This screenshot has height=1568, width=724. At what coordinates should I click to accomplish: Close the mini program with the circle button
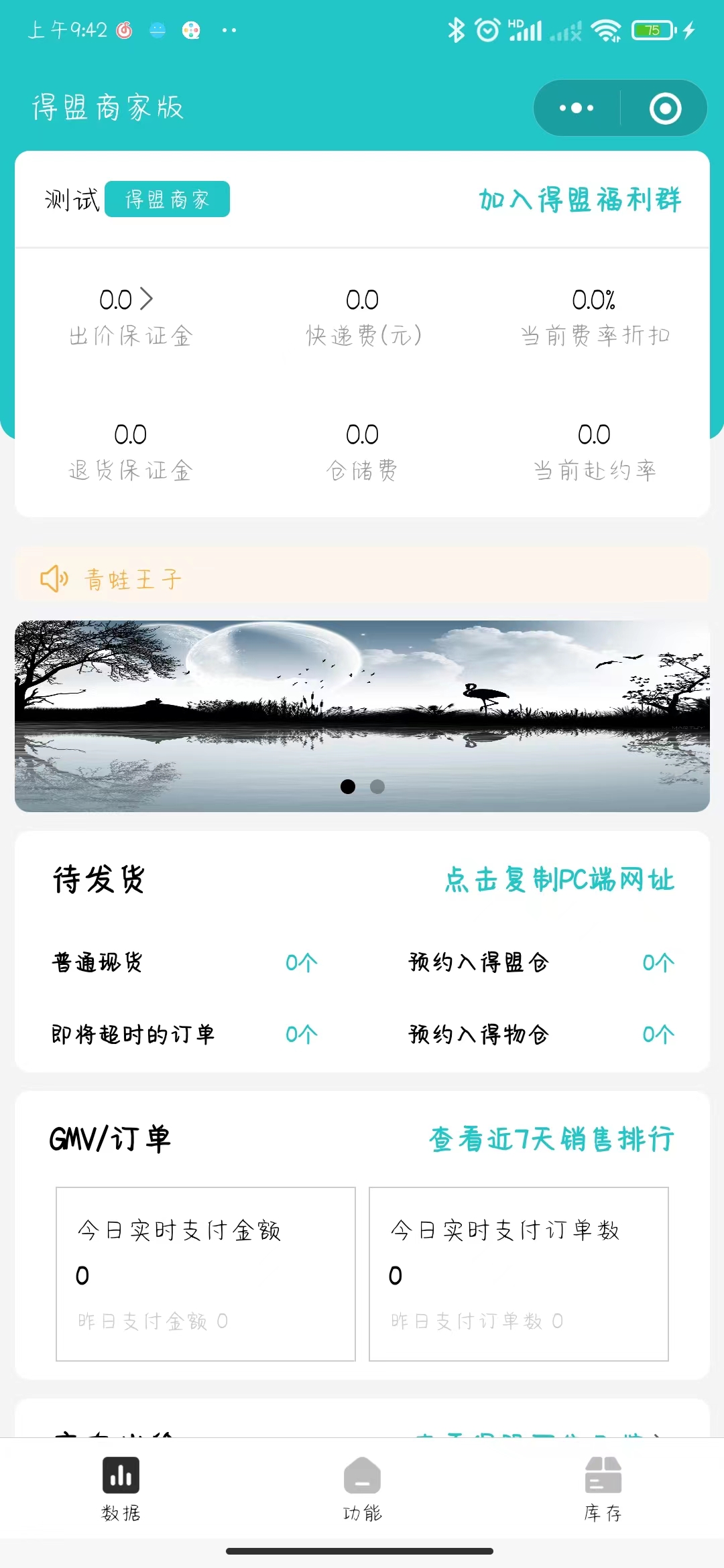(665, 109)
